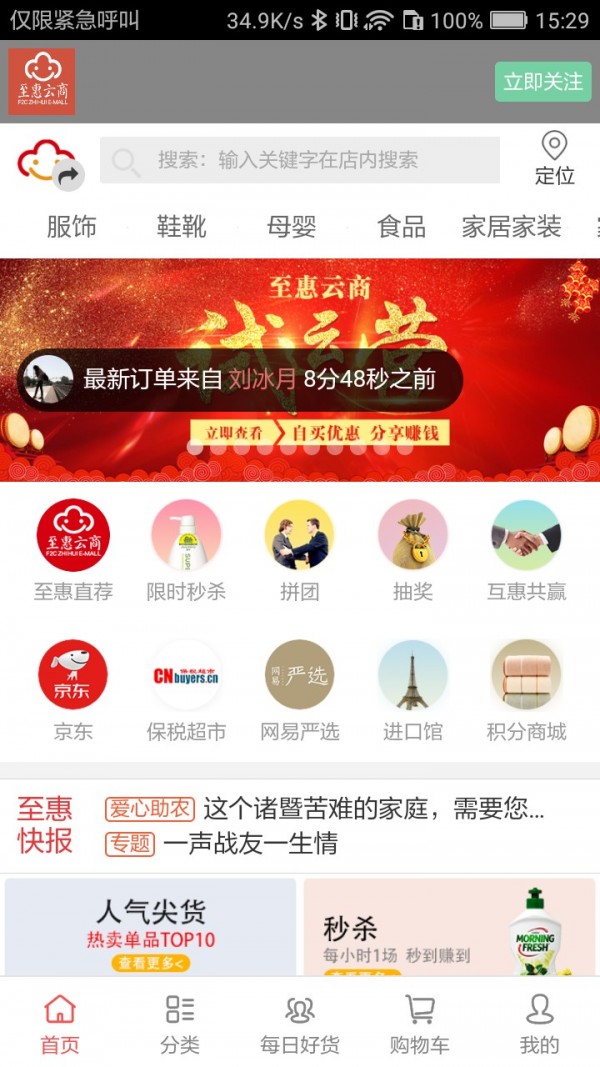
Task: Open the 食品 category tab
Action: [x=401, y=227]
